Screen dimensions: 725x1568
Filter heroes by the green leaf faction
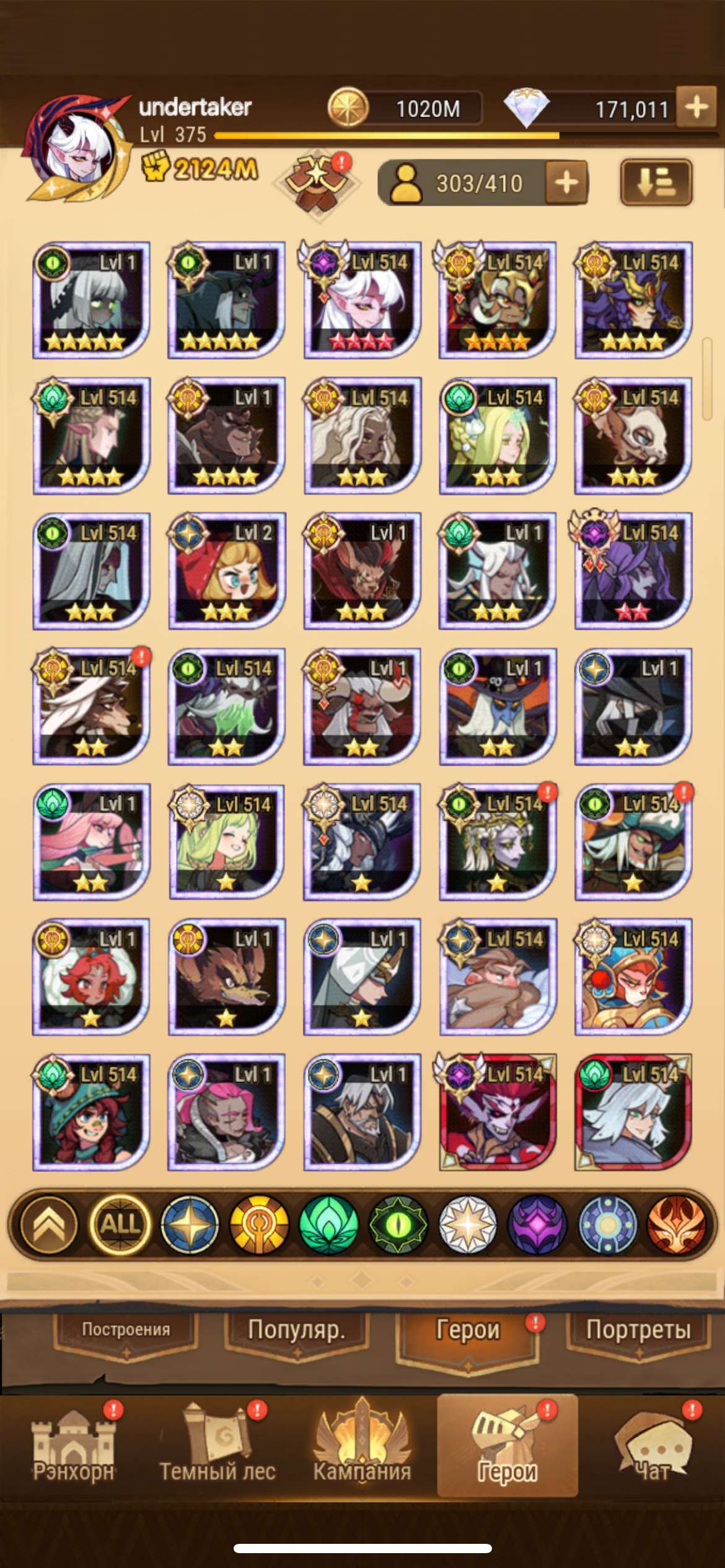pyautogui.click(x=328, y=1224)
